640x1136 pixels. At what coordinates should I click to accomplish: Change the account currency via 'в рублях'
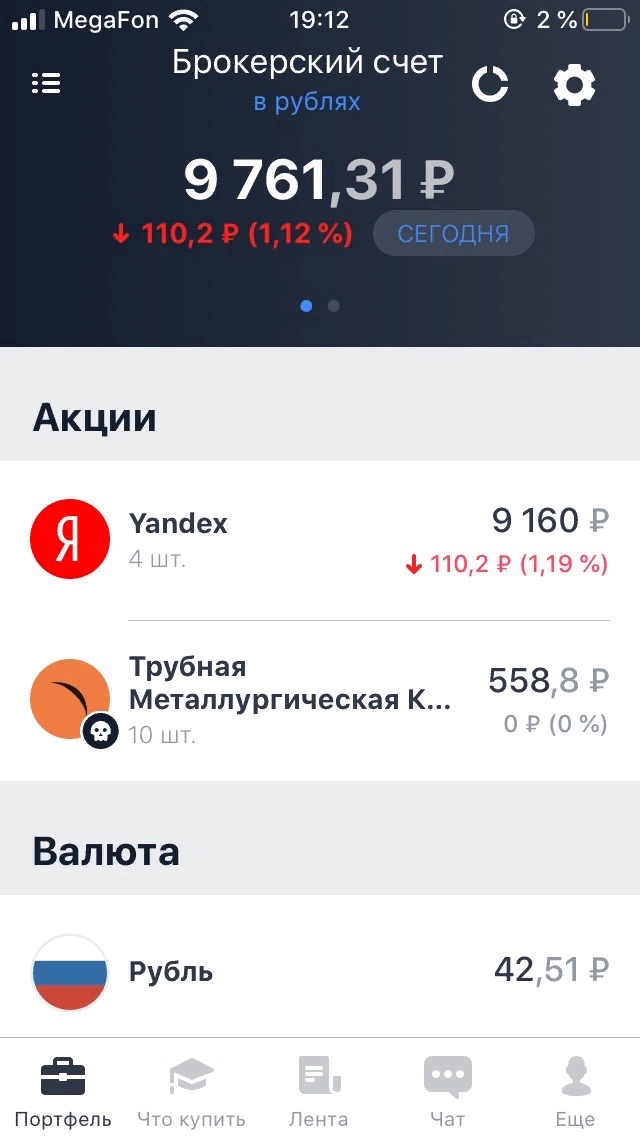click(307, 102)
